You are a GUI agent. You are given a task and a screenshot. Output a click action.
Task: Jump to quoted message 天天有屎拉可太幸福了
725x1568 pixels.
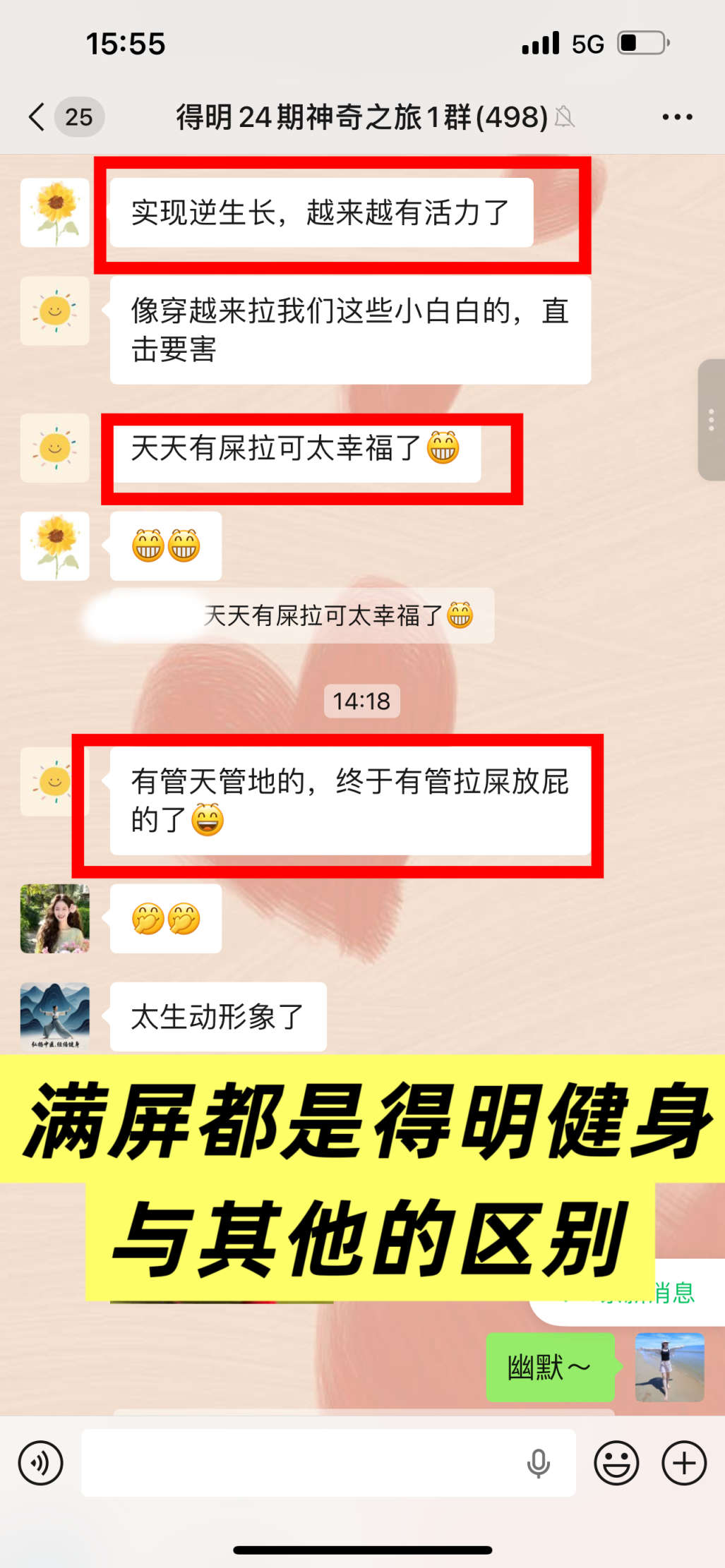click(x=339, y=615)
